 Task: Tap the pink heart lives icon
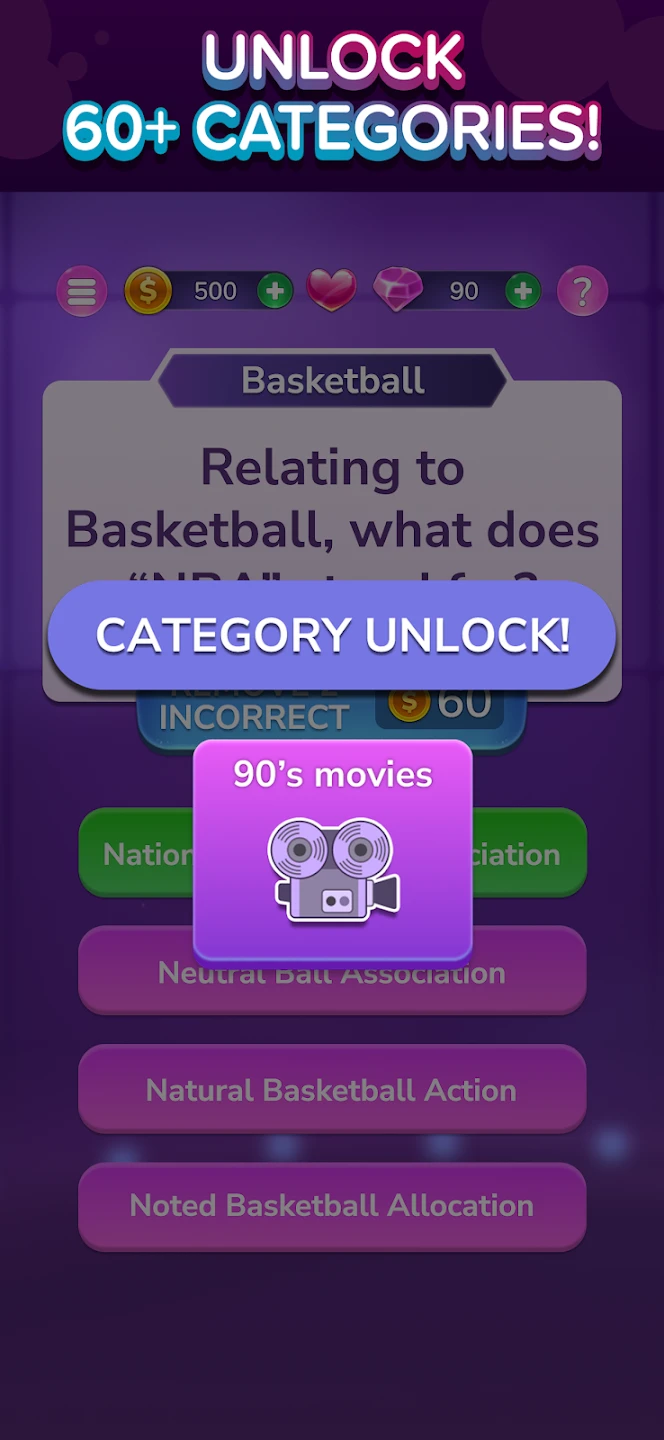[331, 291]
